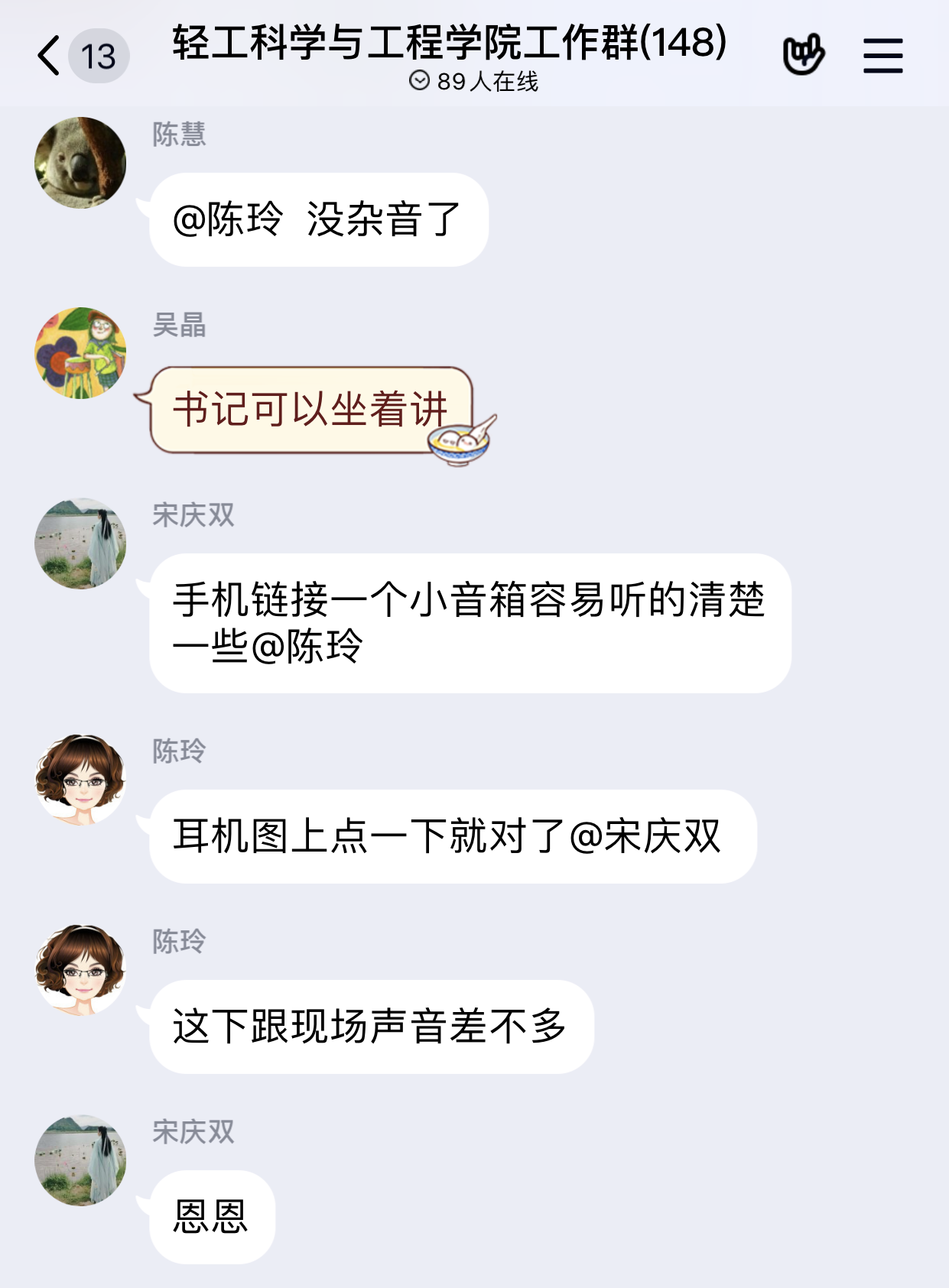This screenshot has height=1288, width=949.
Task: Open 宋庆双's avatar beside the 恩恩 message
Action: (x=80, y=1160)
